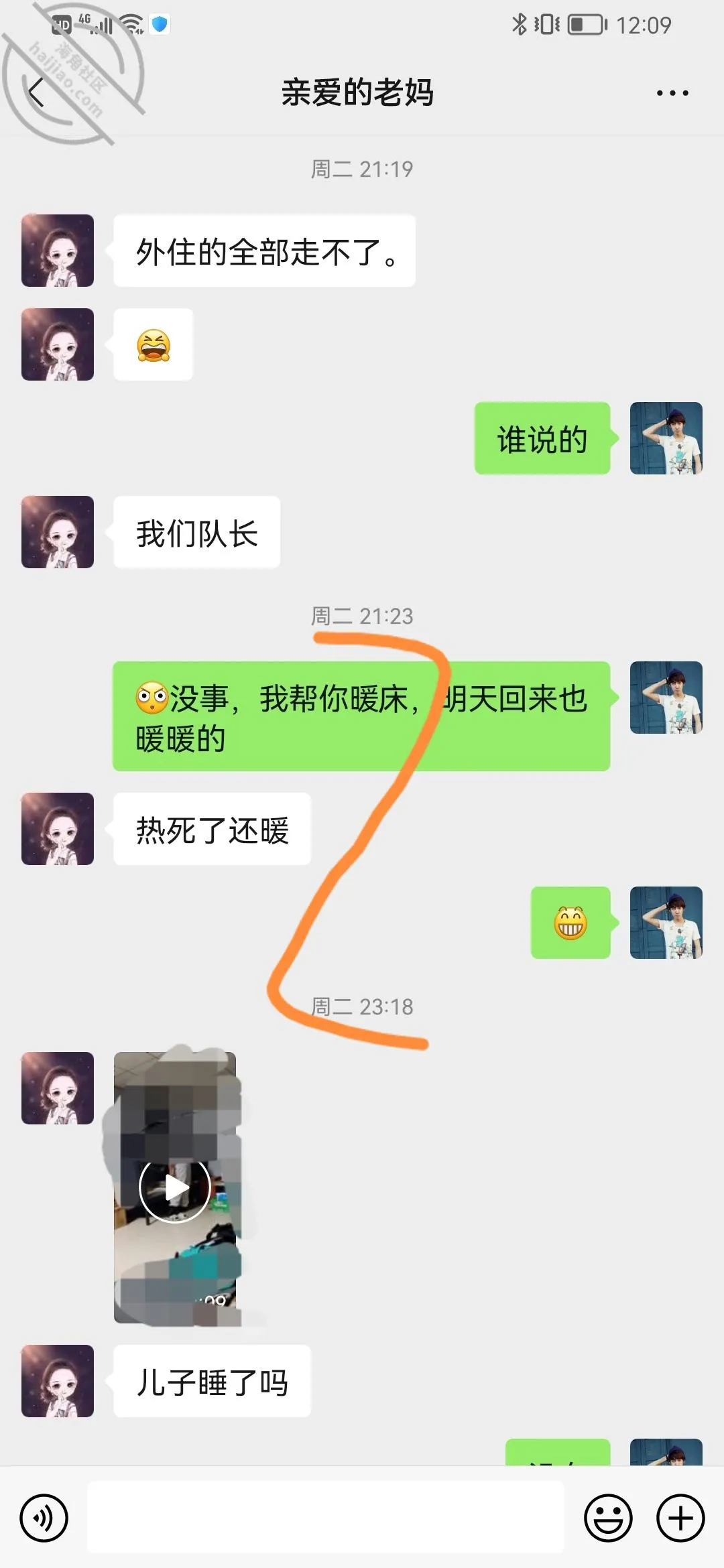Switch to voice input mode
Image resolution: width=724 pixels, height=1568 pixels.
point(44,1518)
